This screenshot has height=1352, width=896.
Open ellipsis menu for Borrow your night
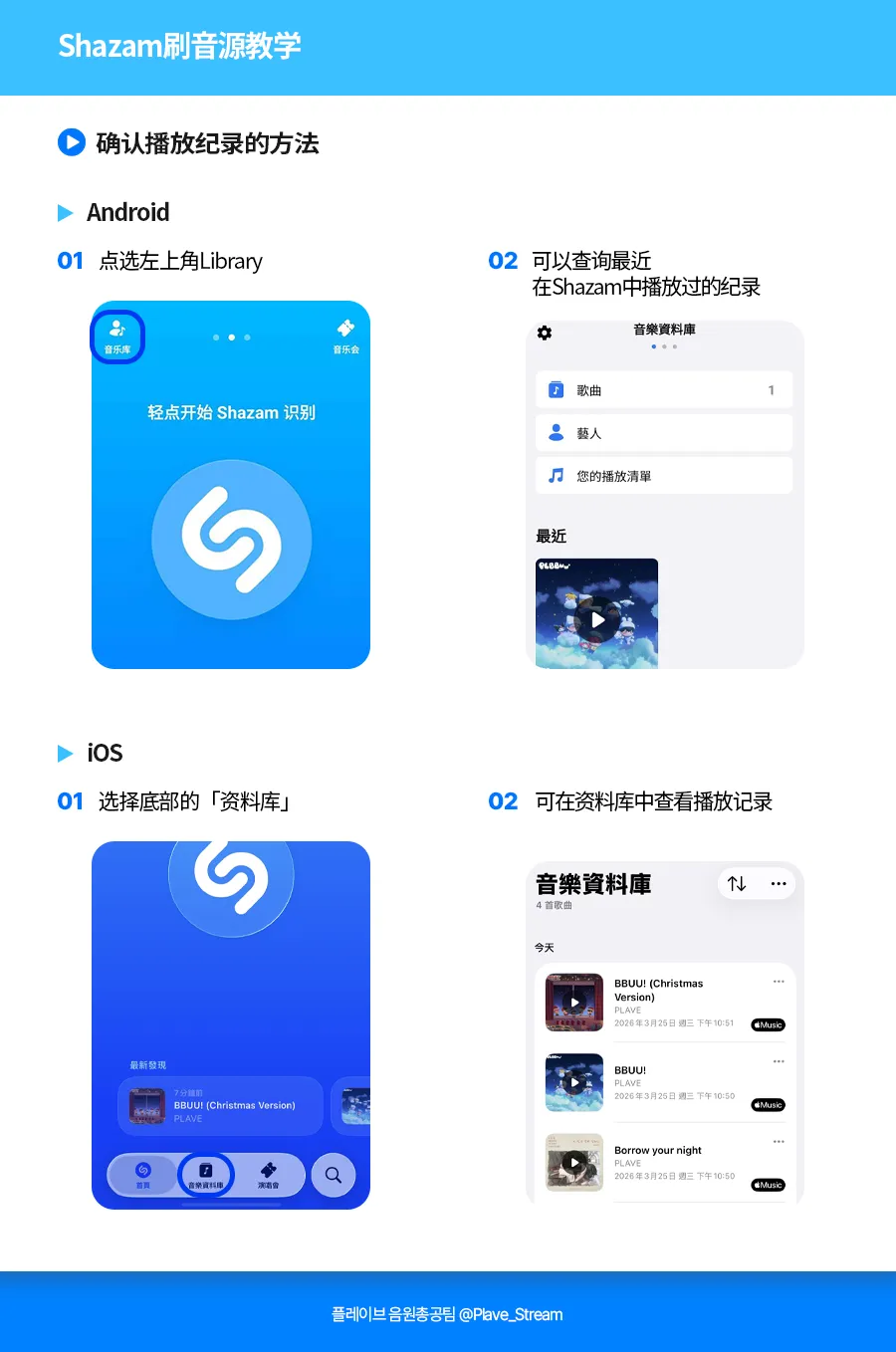779,1141
